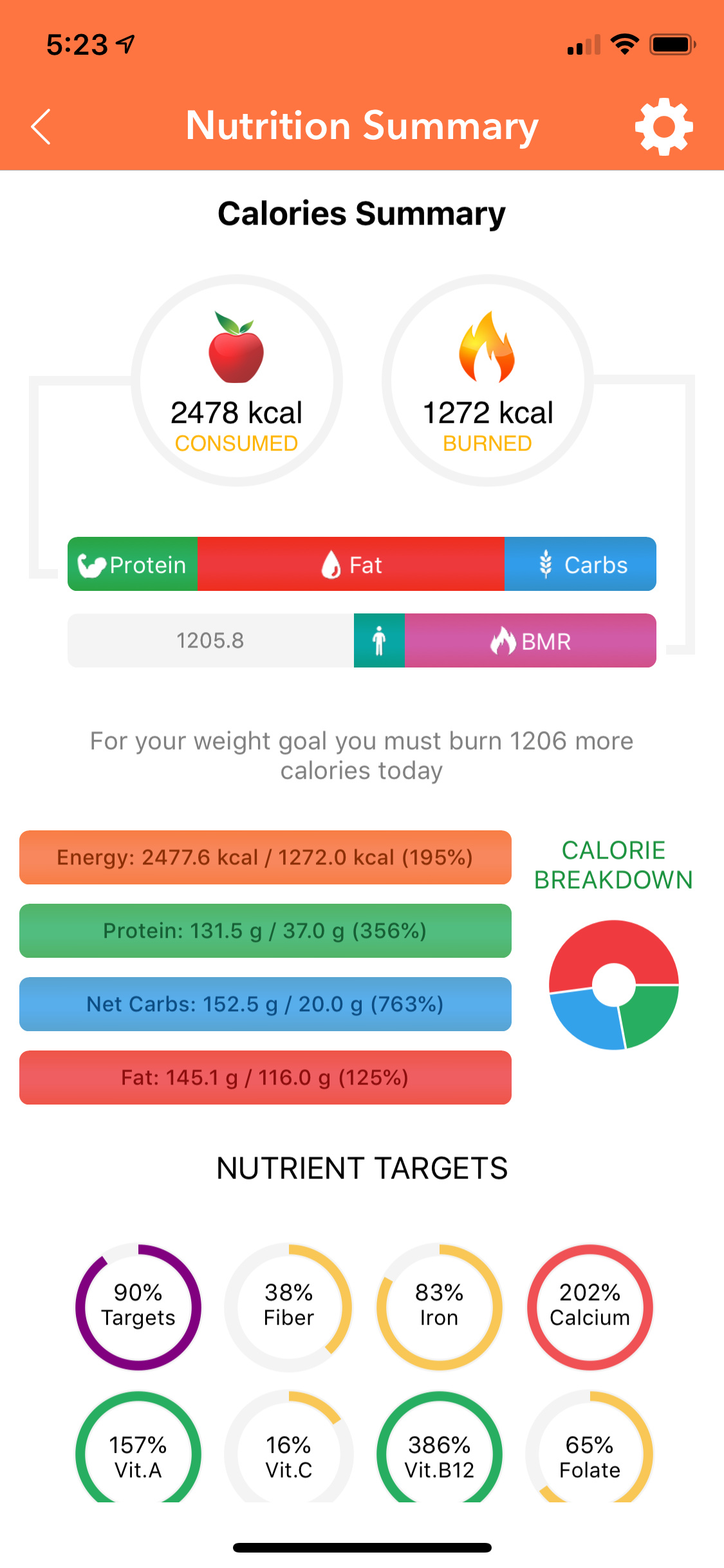Viewport: 724px width, 1568px height.
Task: Tap the Energy summary bar
Action: [x=265, y=857]
